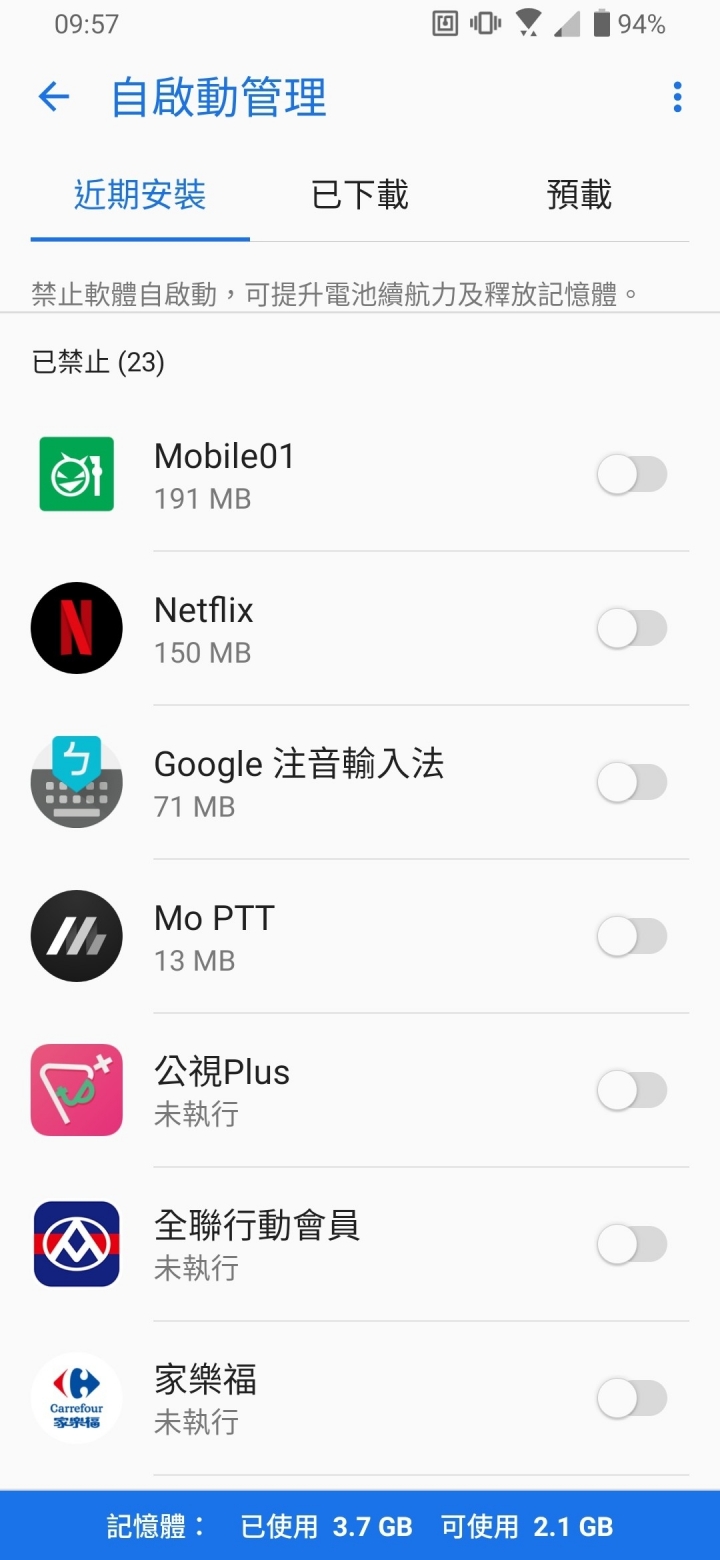The image size is (720, 1560).
Task: Open the 預載 tab
Action: click(579, 195)
